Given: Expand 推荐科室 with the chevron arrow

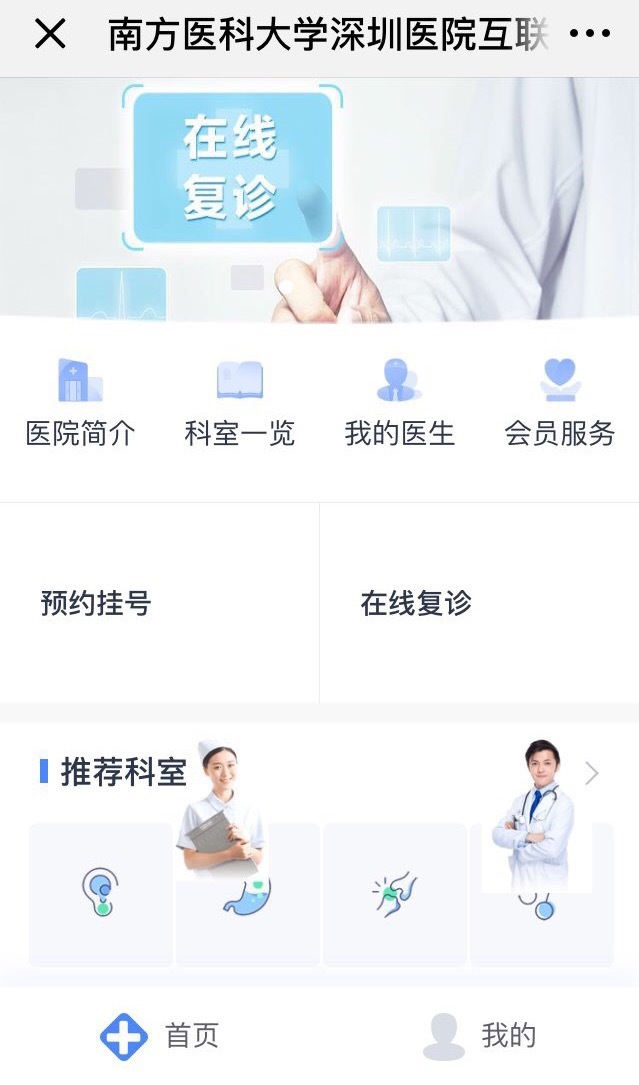Looking at the screenshot, I should point(591,773).
